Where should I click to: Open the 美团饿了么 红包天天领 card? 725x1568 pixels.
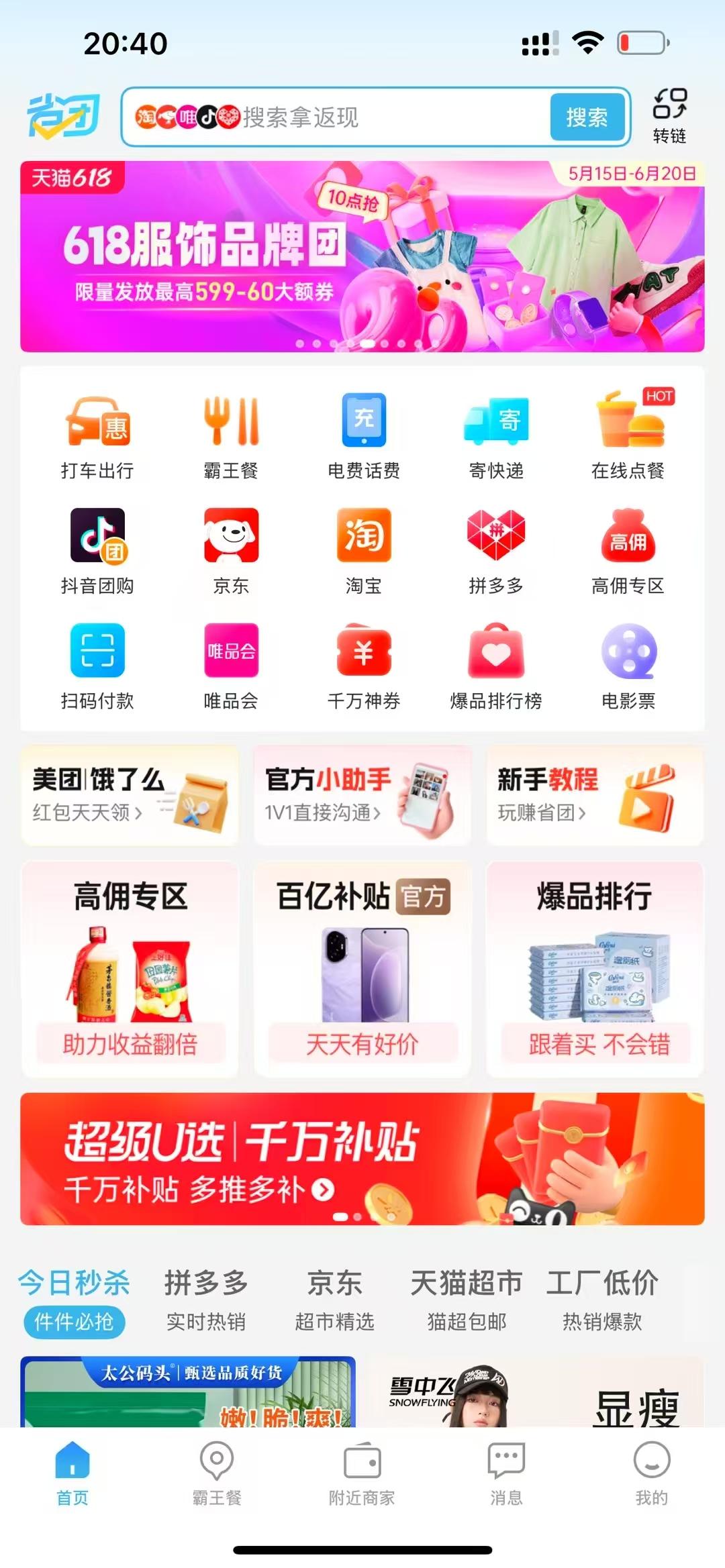point(130,795)
